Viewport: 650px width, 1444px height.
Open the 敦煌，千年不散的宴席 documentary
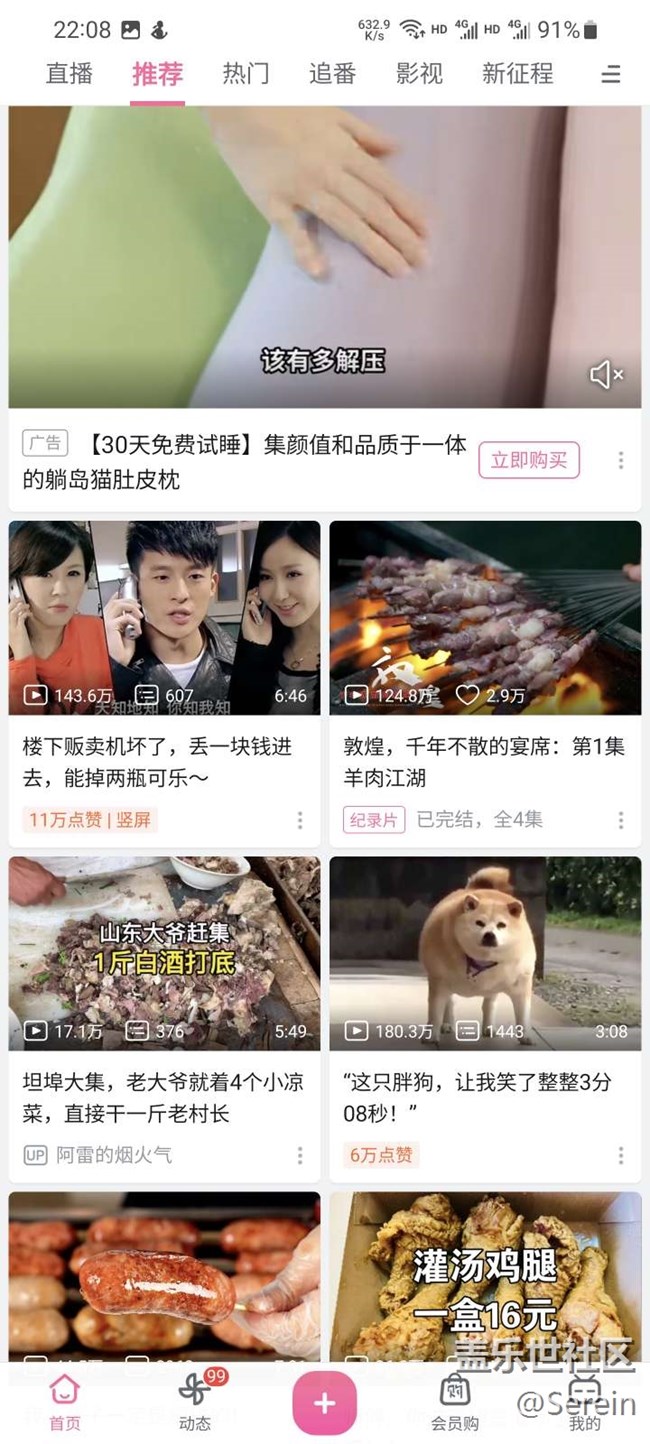pos(485,617)
